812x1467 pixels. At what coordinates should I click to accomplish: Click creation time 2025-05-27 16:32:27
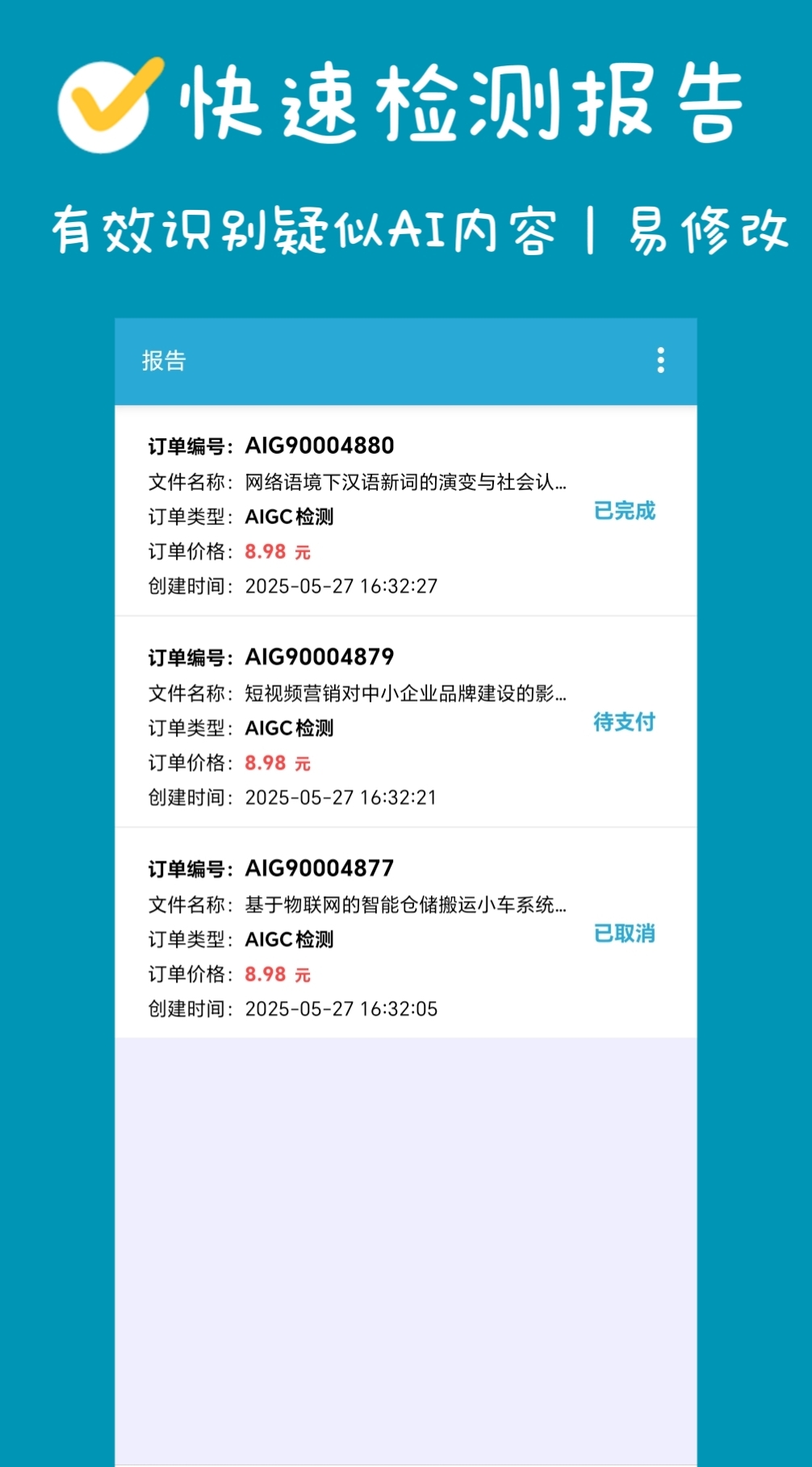click(341, 586)
